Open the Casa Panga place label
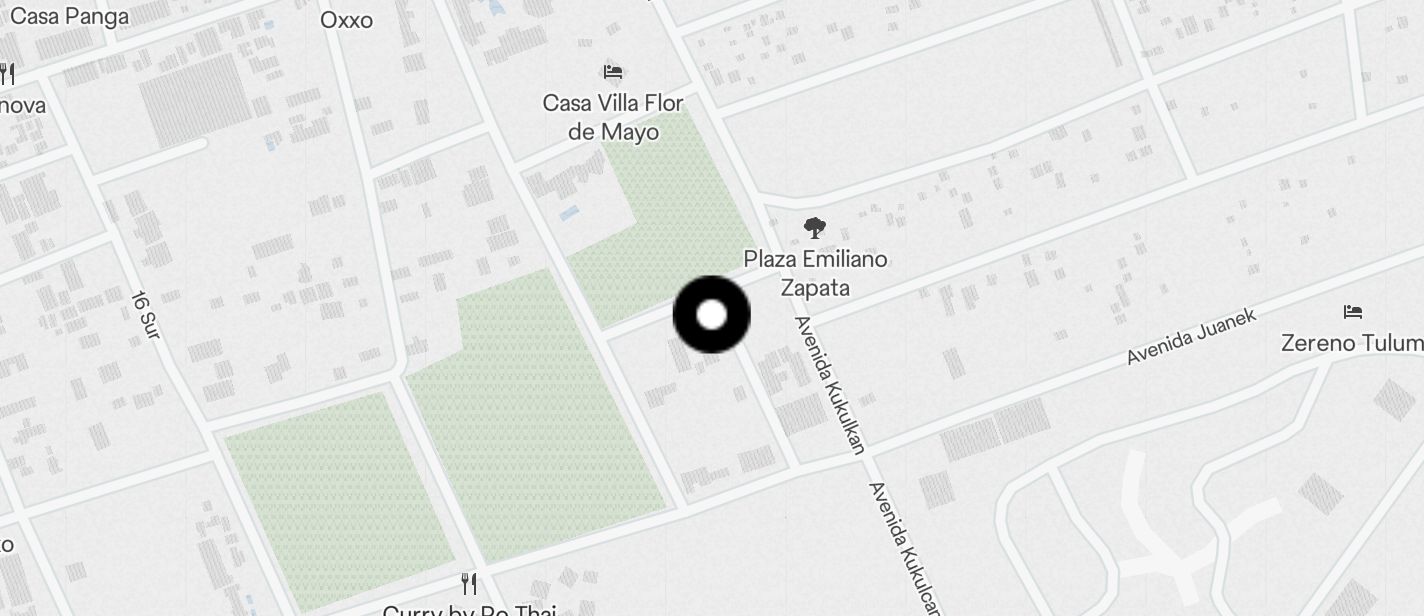1424x616 pixels. click(x=69, y=16)
